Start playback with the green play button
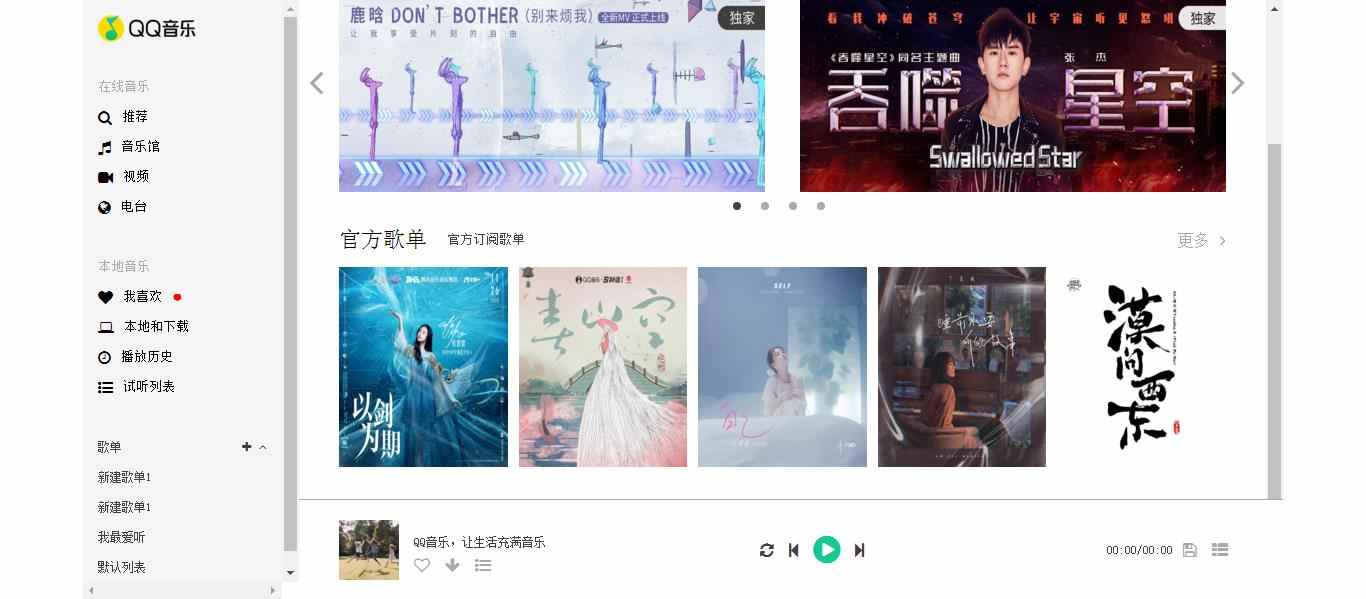Image resolution: width=1366 pixels, height=599 pixels. pyautogui.click(x=826, y=550)
